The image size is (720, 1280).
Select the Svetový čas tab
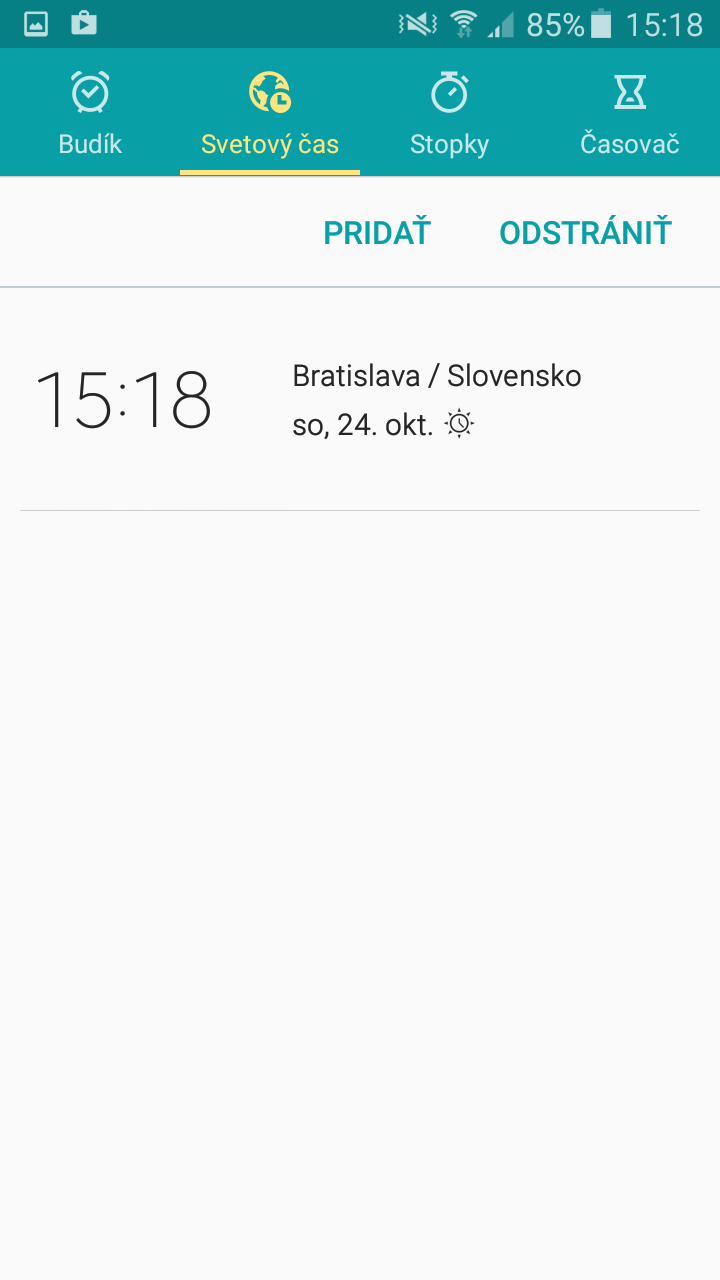point(270,113)
